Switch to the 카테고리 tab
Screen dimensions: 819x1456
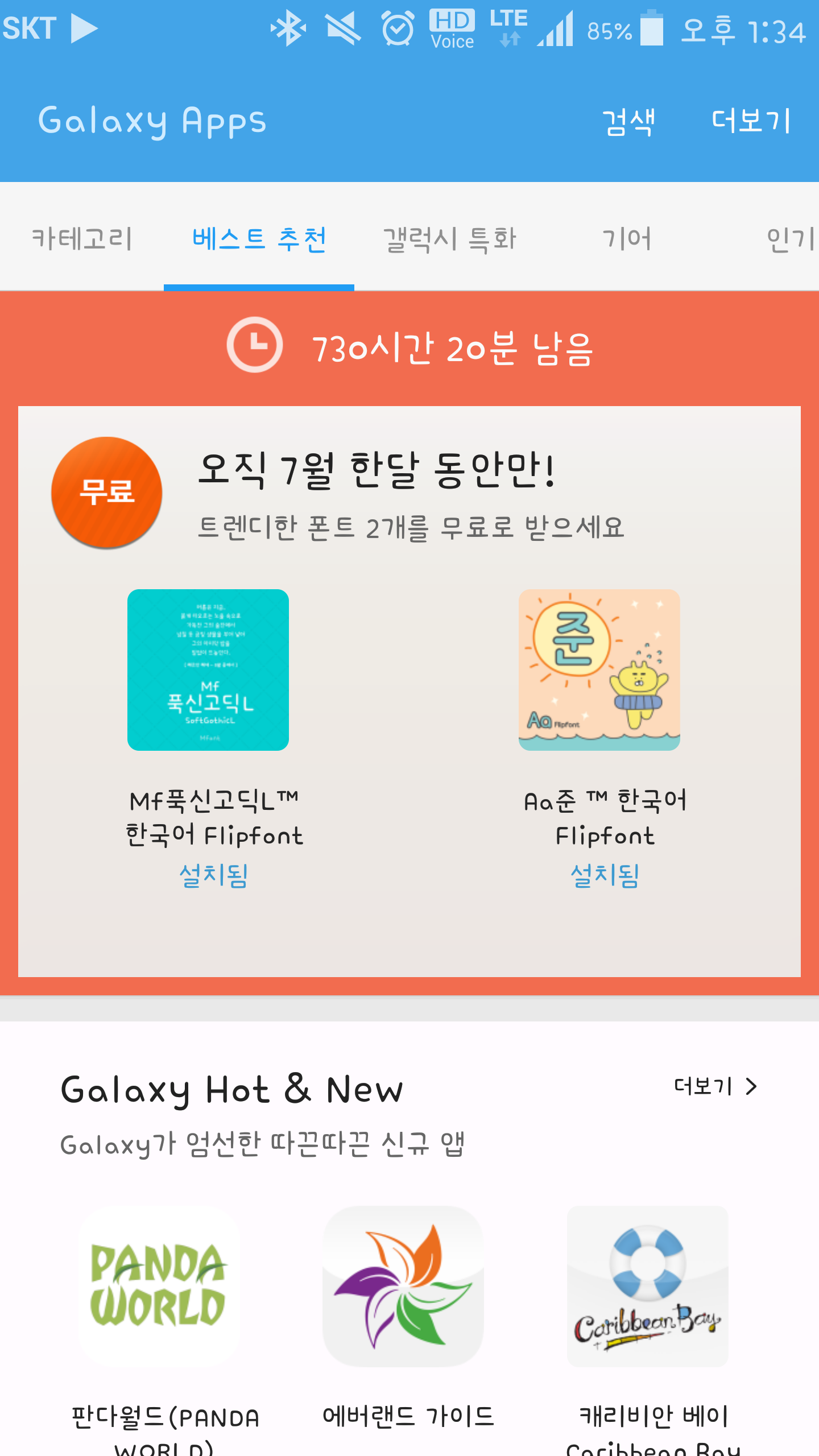pyautogui.click(x=82, y=238)
